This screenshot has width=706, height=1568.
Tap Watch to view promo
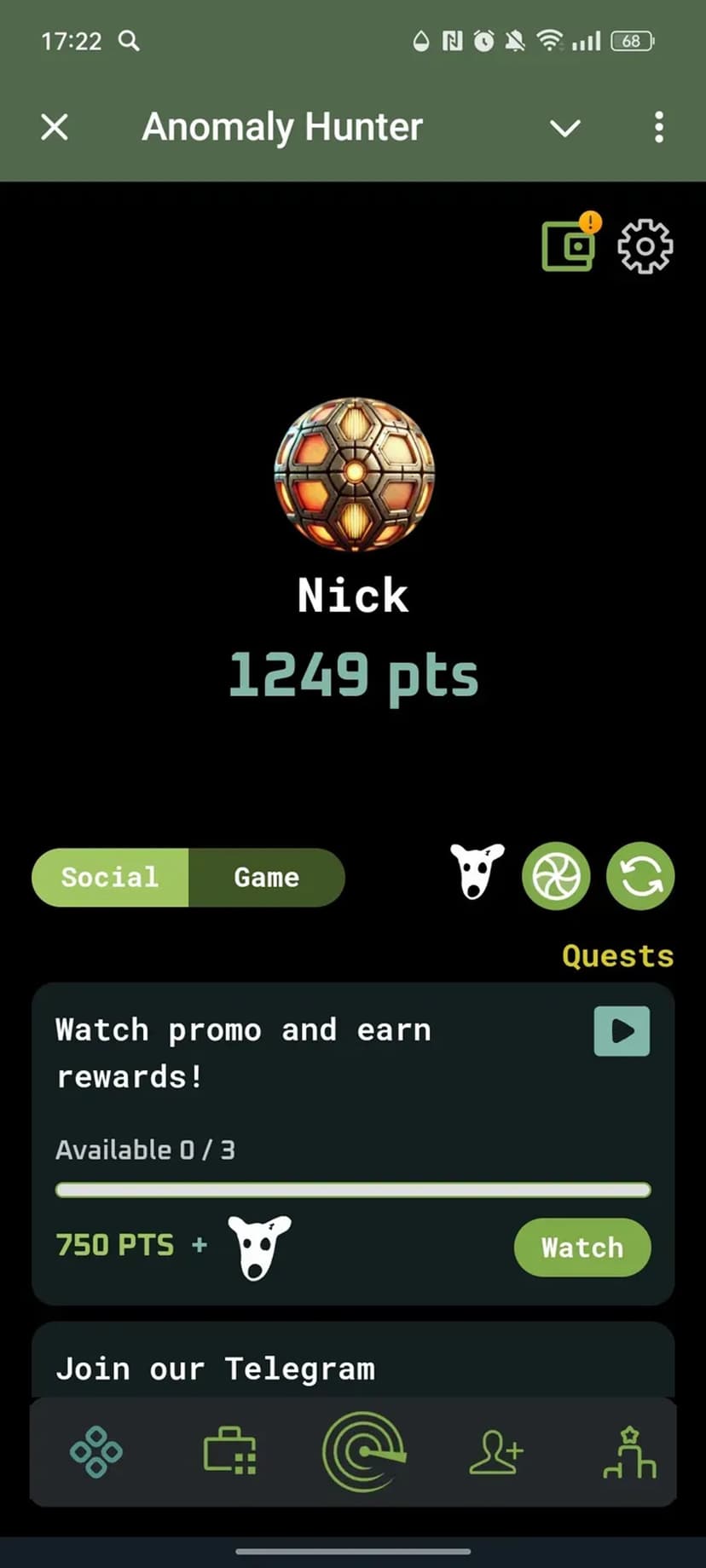pos(582,1248)
